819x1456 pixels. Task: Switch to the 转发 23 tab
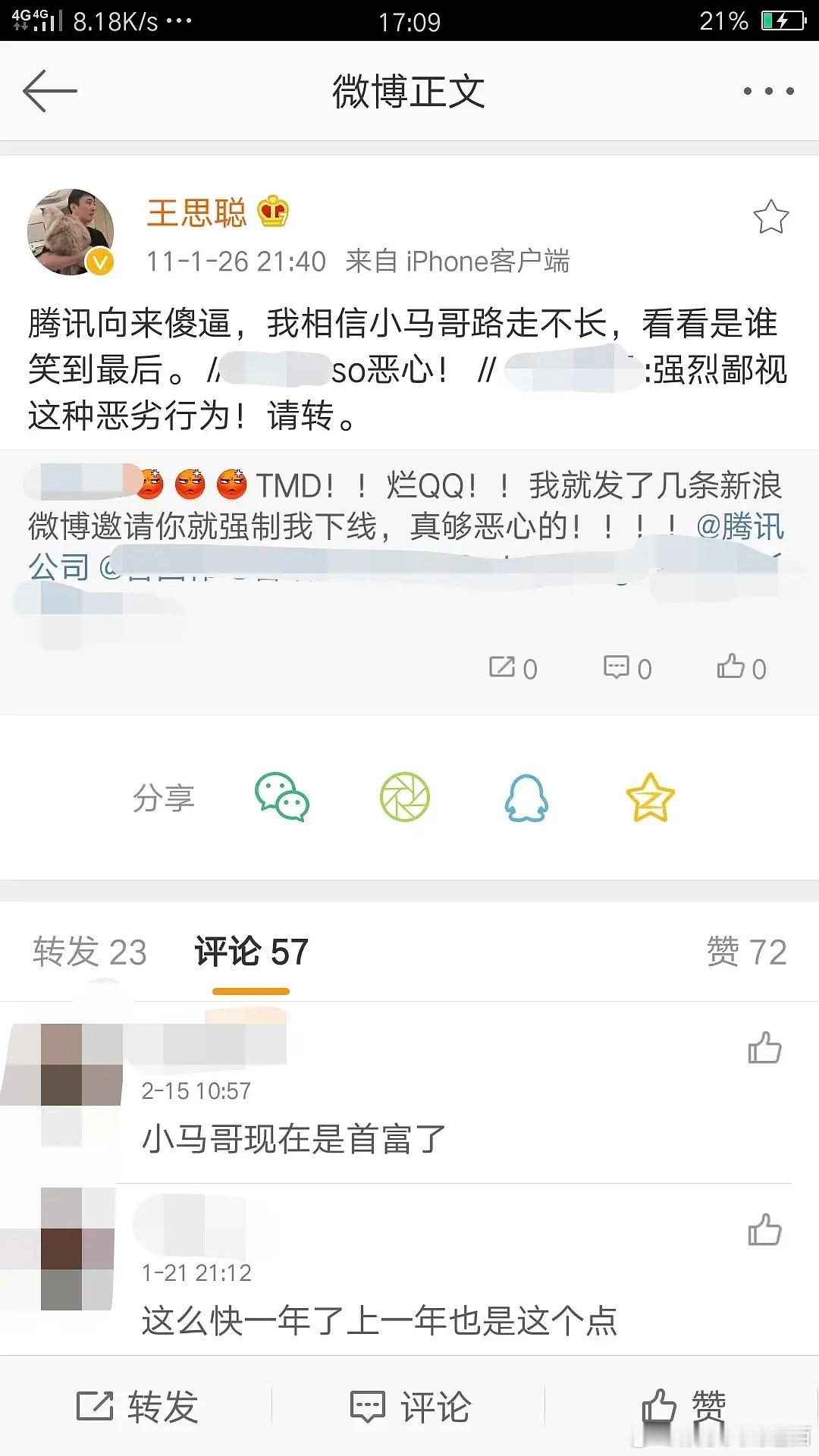89,952
